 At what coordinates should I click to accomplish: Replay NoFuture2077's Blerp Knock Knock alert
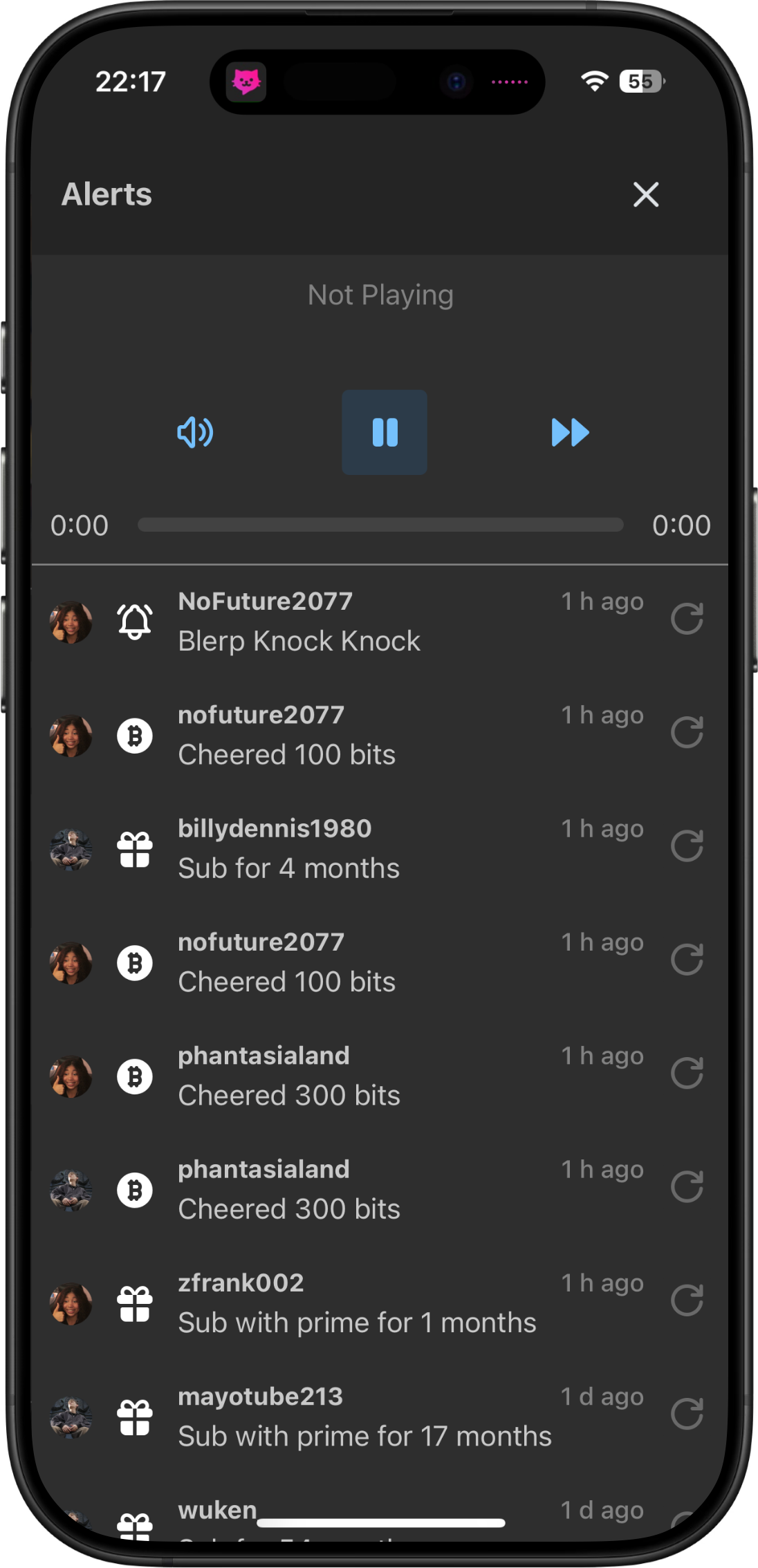click(687, 619)
